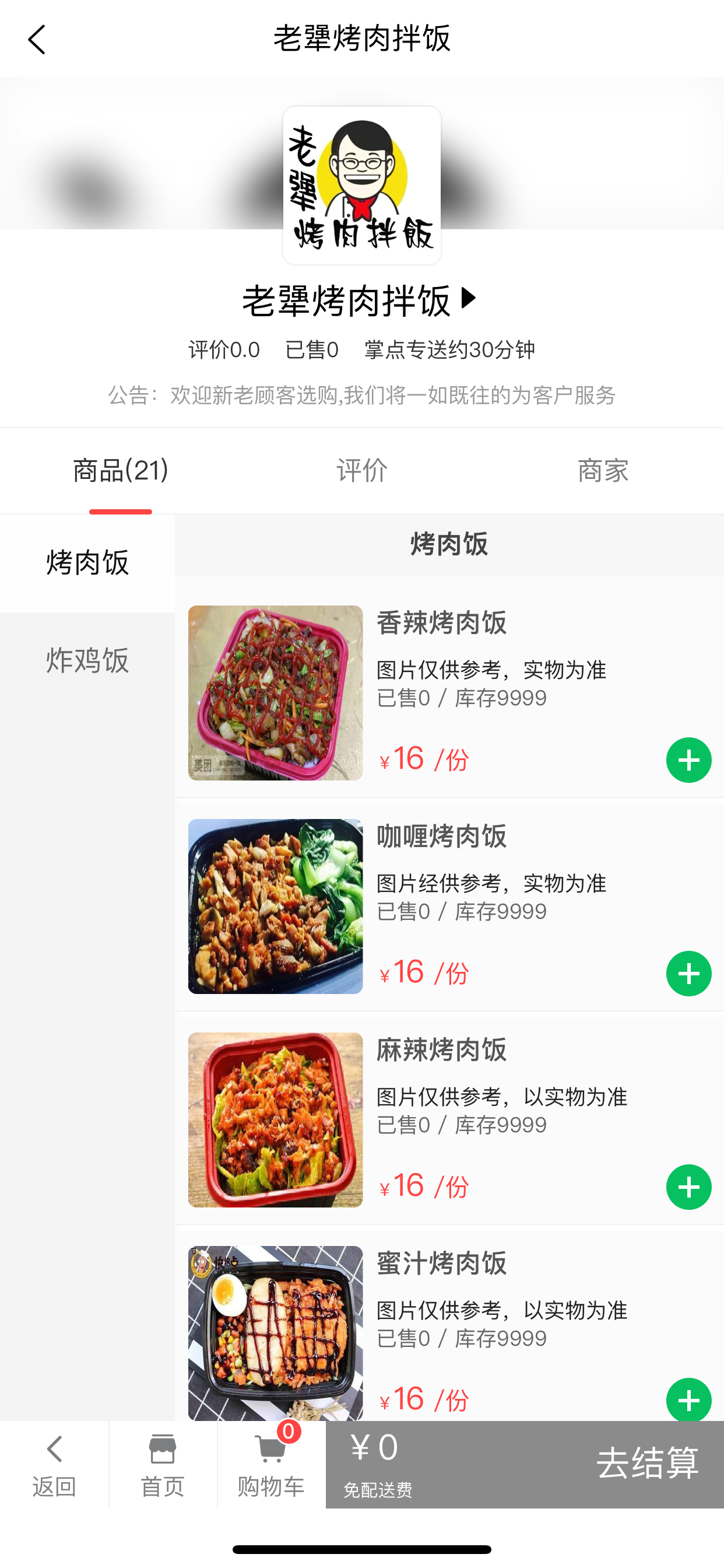The height and width of the screenshot is (1568, 724).
Task: Switch to the 商家 tab
Action: (602, 471)
